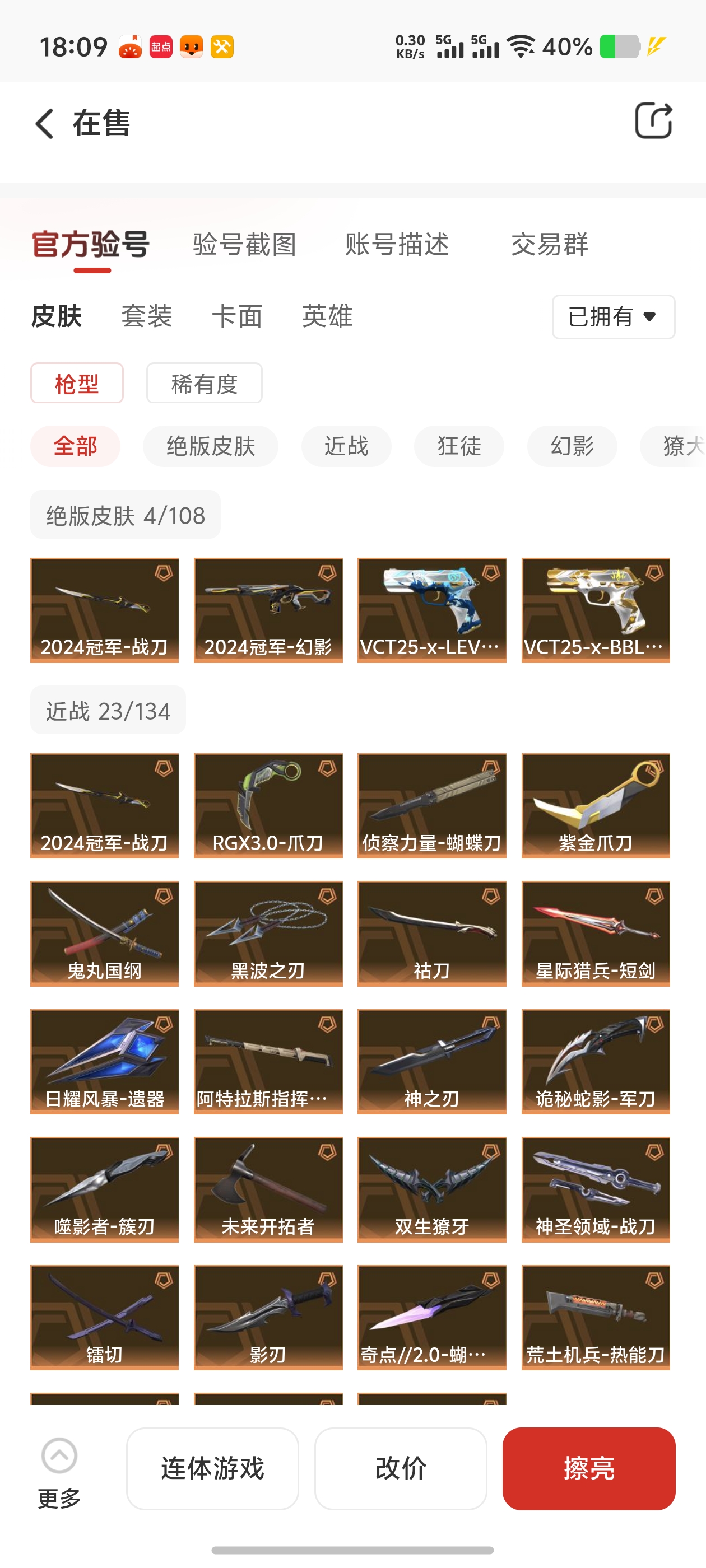Show the 英雄 category
This screenshot has height=1568, width=706.
(x=327, y=316)
